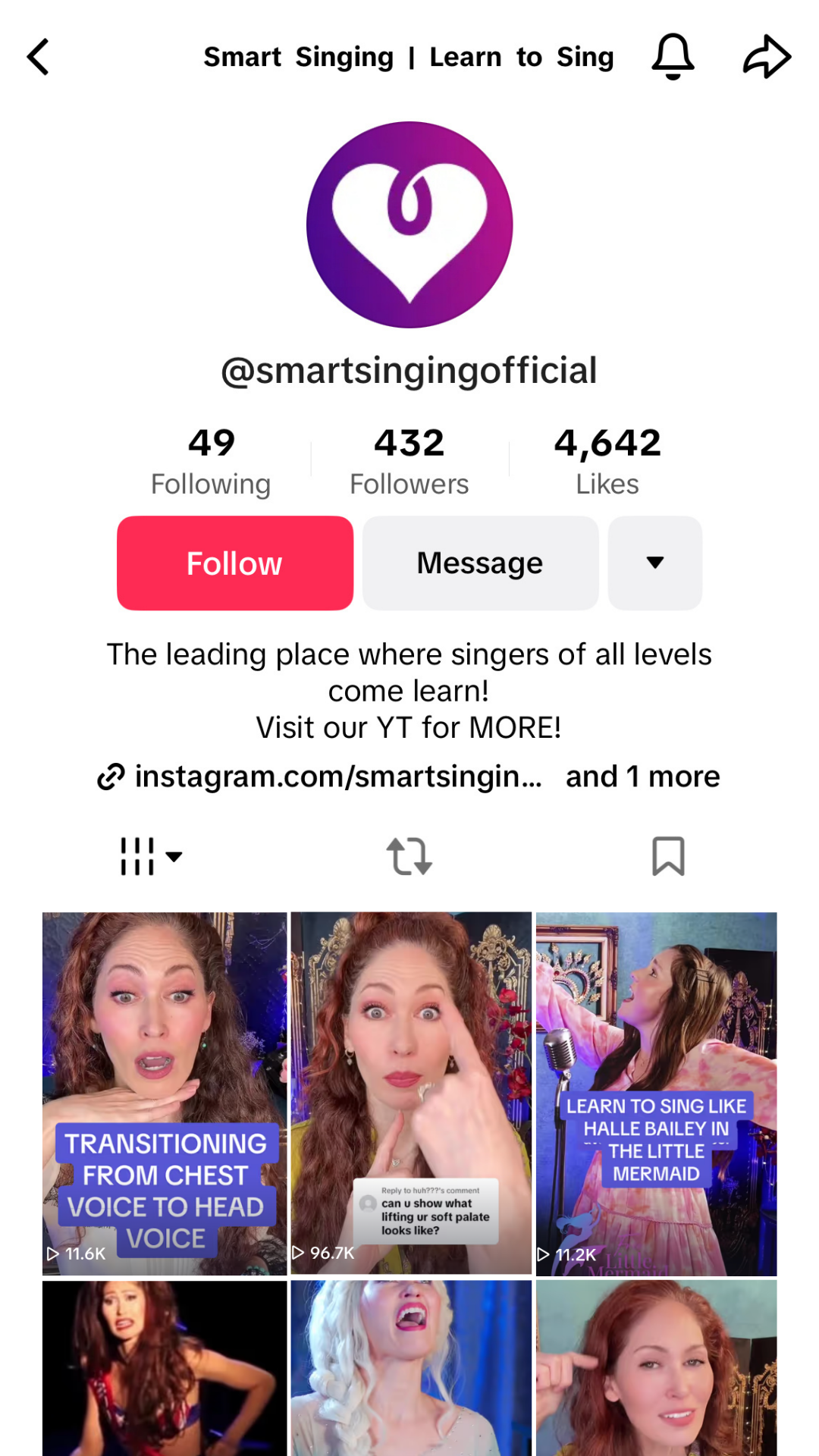Screen dimensions: 819x1456
Task: Switch to the bookmarked favorites tab
Action: (x=668, y=856)
